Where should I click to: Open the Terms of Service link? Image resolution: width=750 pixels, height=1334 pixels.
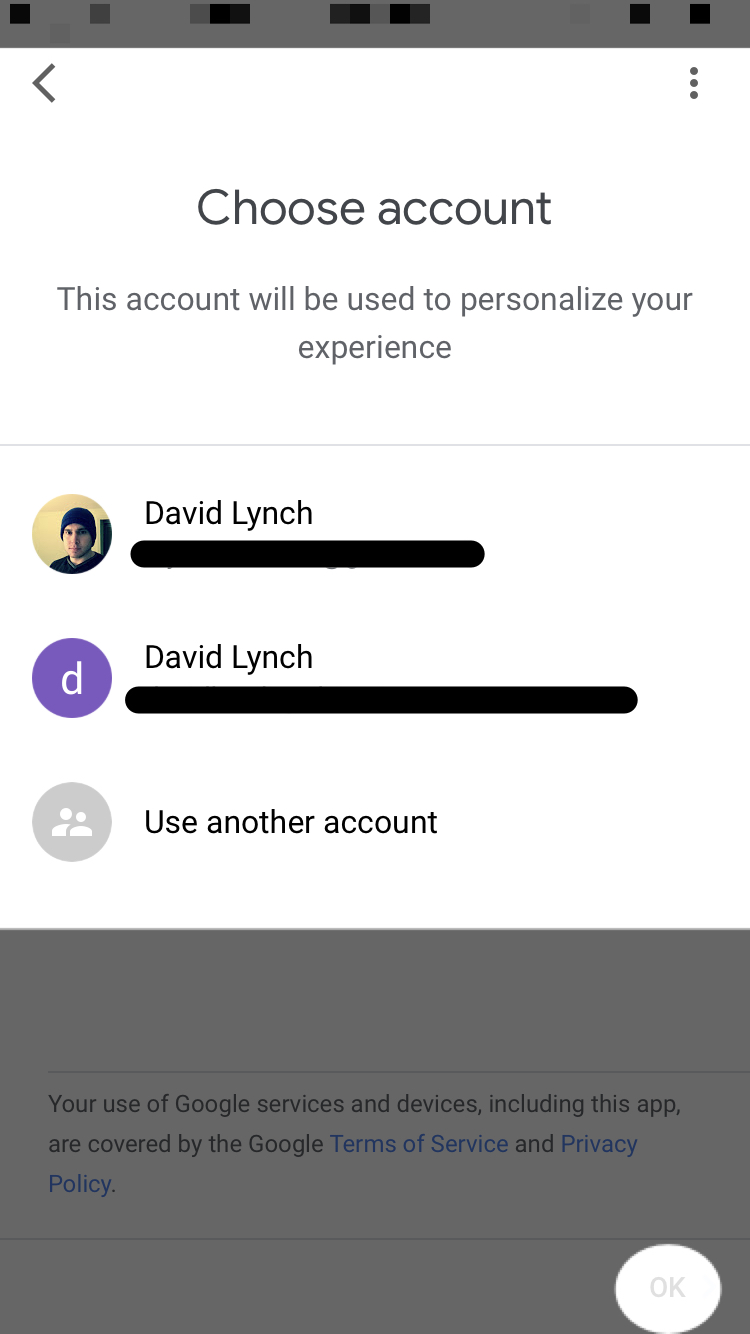(419, 1143)
